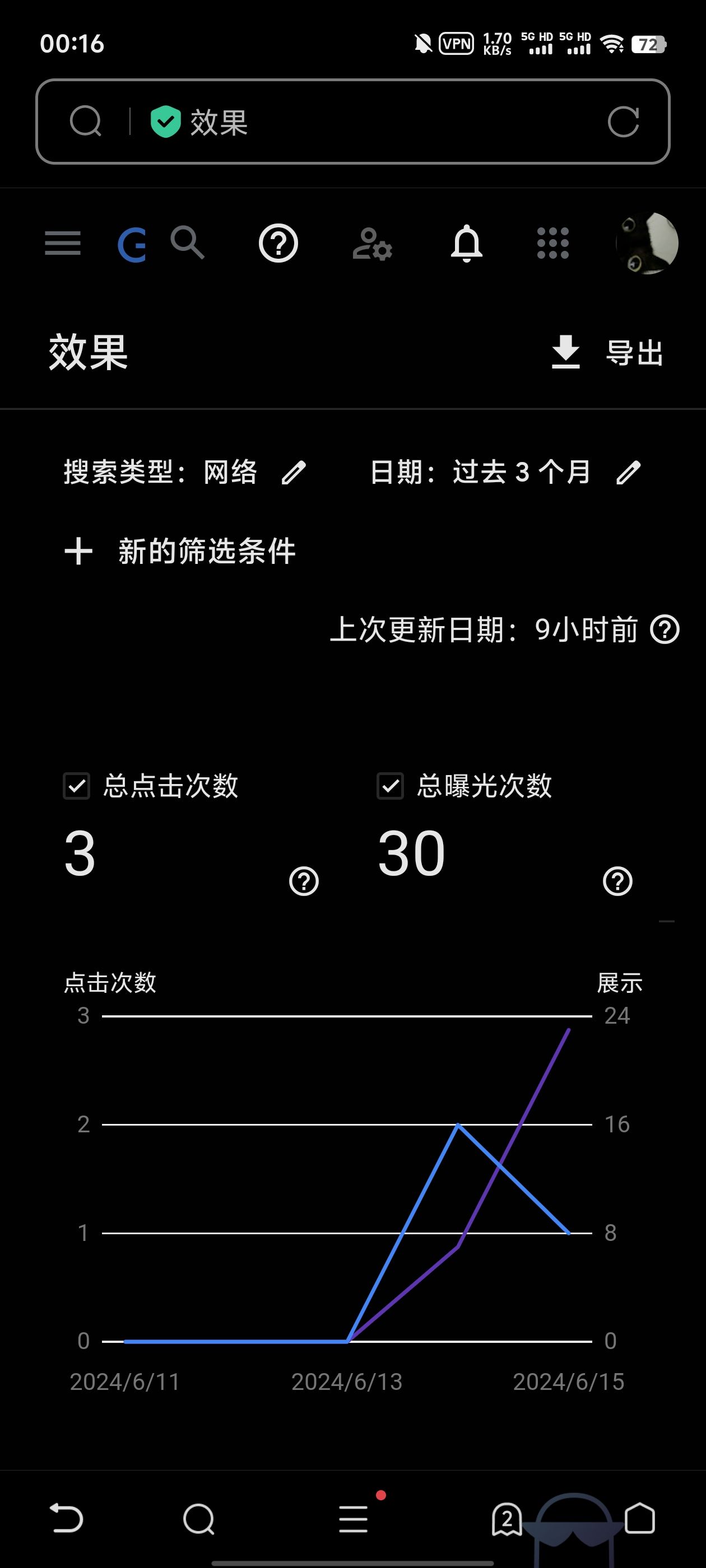Open the account profile avatar

647,244
